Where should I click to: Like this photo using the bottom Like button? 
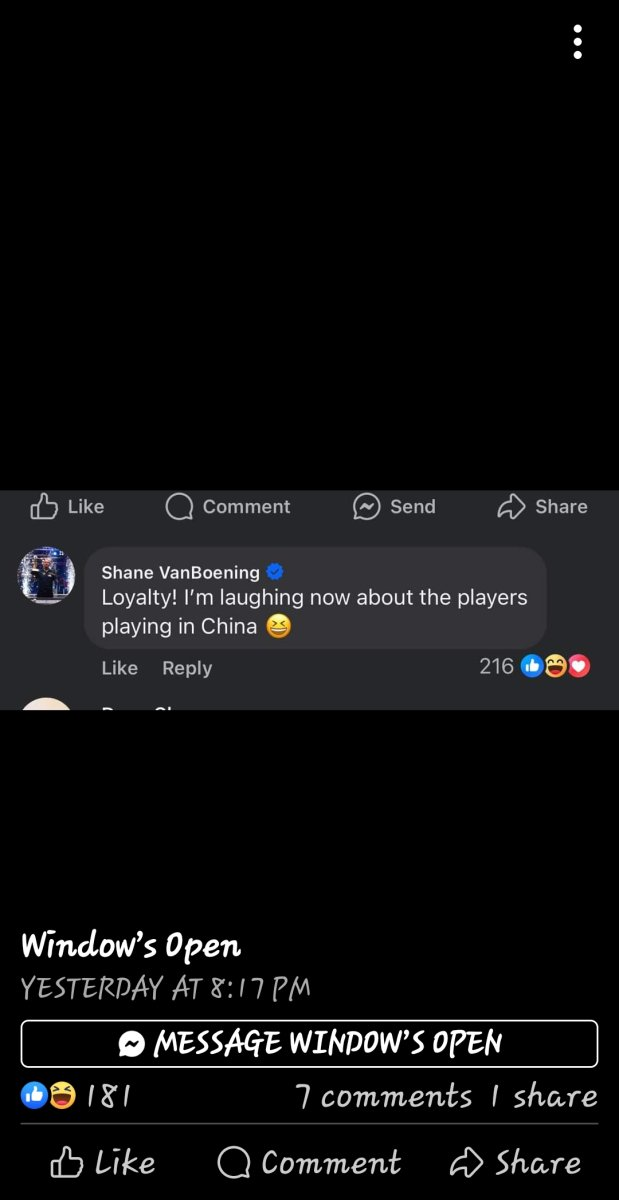click(103, 1162)
